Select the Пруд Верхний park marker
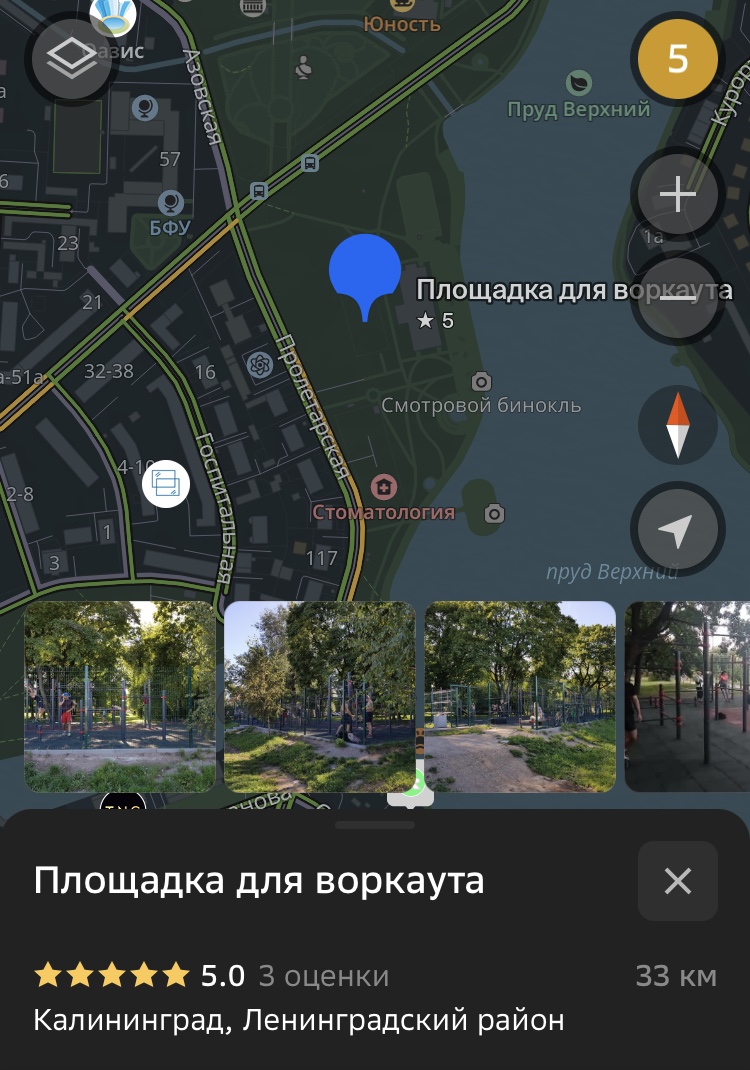 coord(578,83)
